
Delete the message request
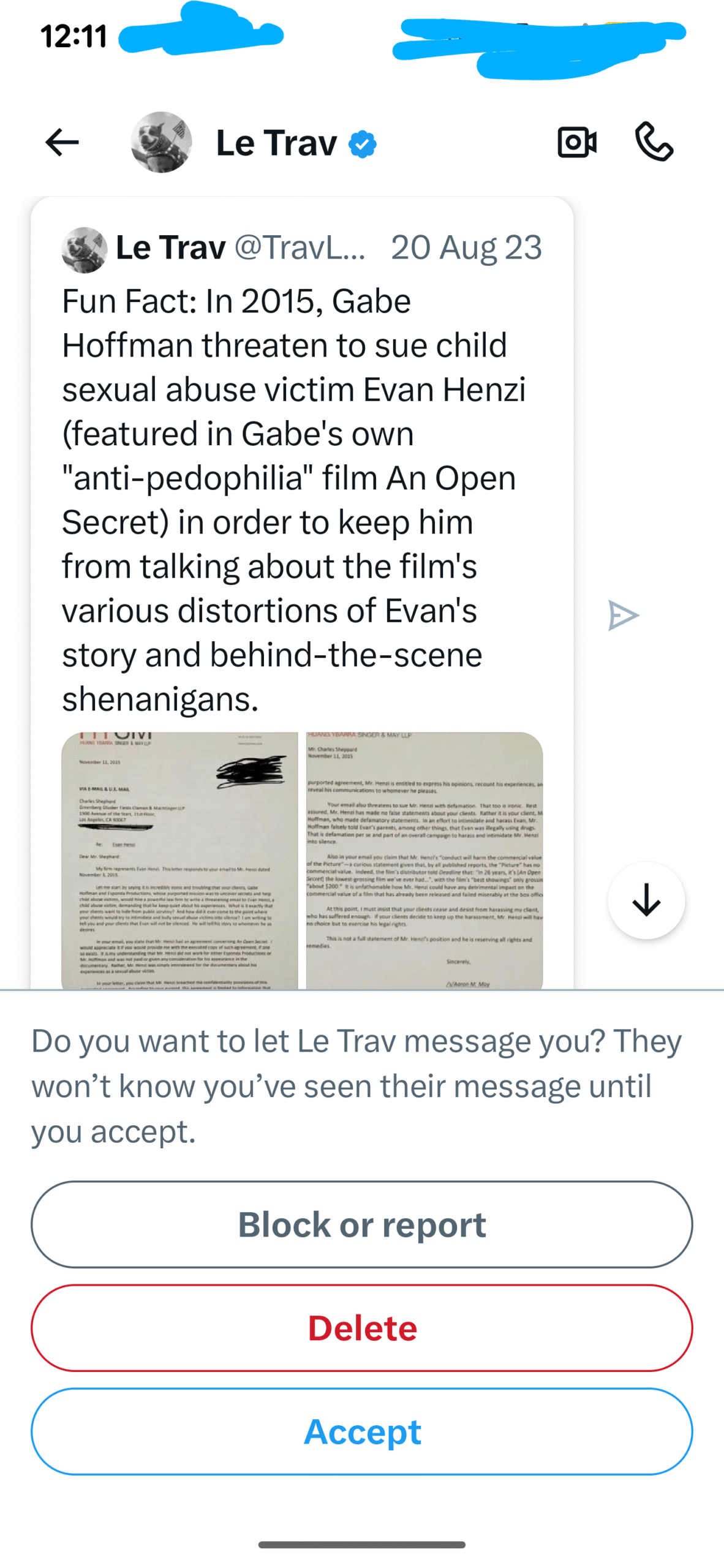tap(362, 1329)
